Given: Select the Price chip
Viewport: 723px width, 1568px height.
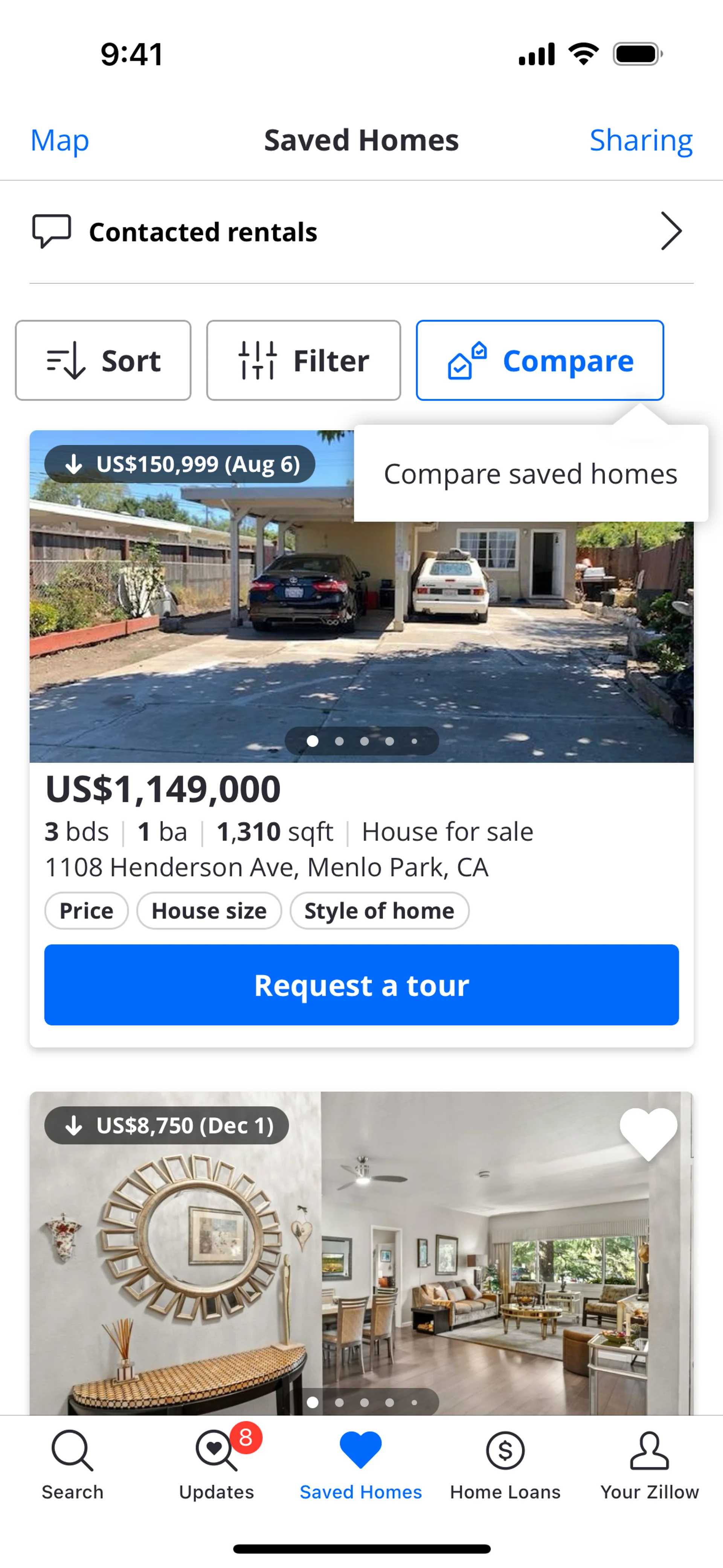Looking at the screenshot, I should pos(86,911).
